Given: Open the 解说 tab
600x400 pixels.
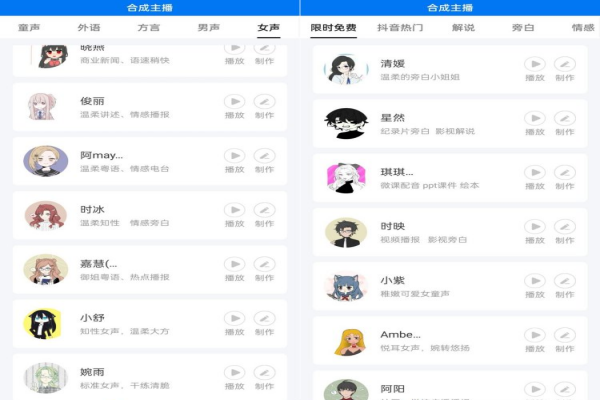Looking at the screenshot, I should (463, 28).
